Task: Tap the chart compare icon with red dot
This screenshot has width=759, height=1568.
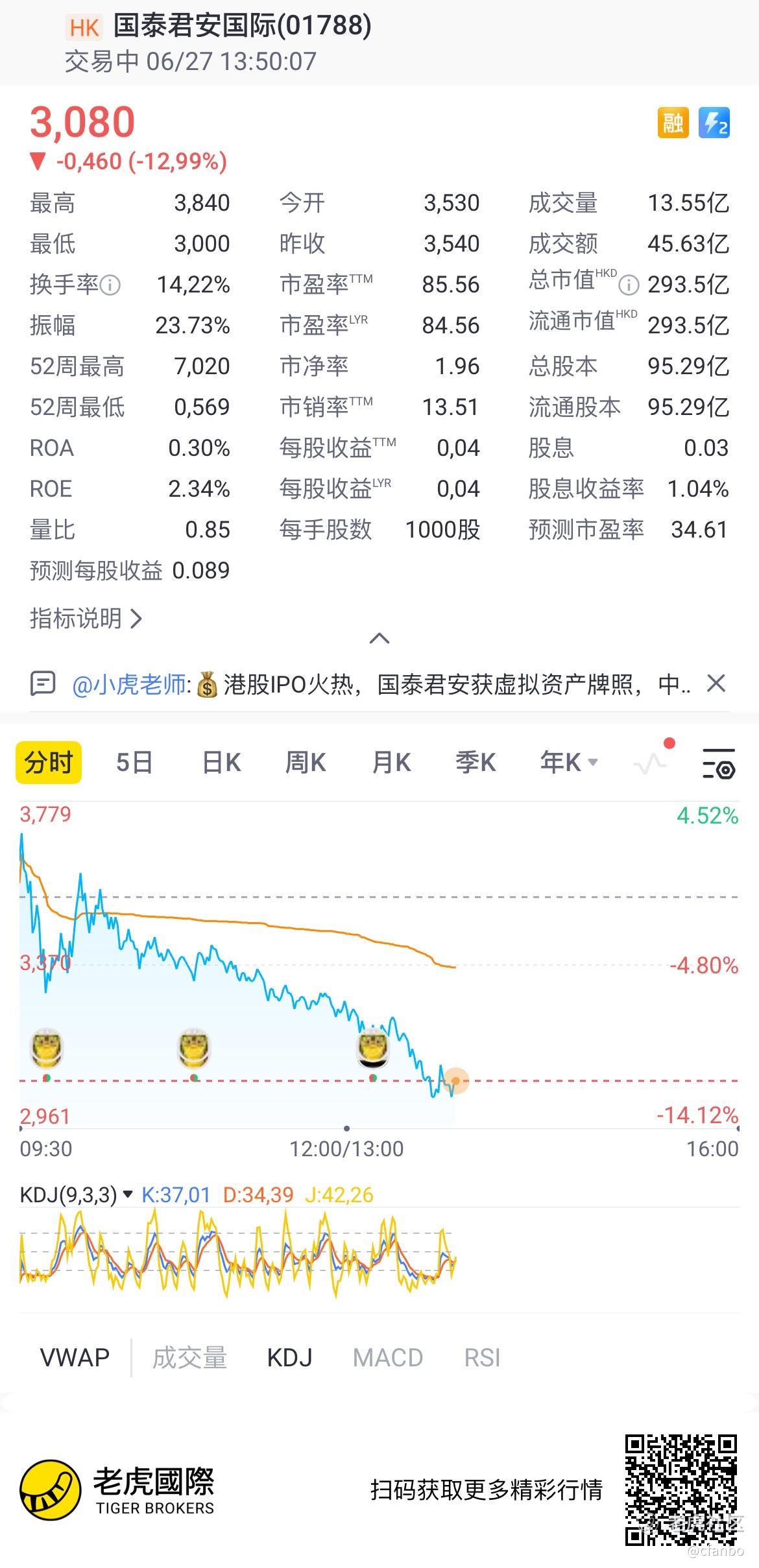Action: click(x=651, y=761)
